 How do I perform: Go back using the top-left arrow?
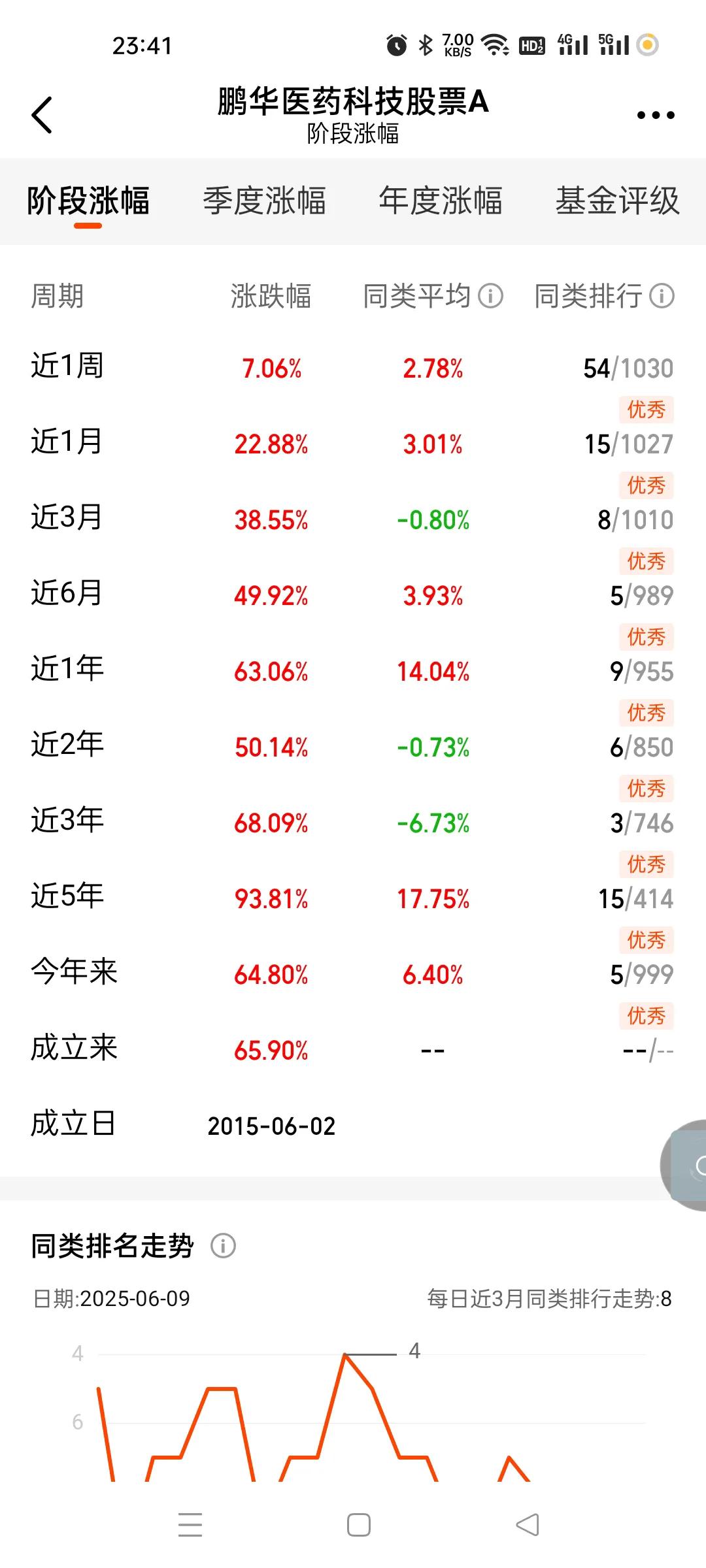point(42,115)
